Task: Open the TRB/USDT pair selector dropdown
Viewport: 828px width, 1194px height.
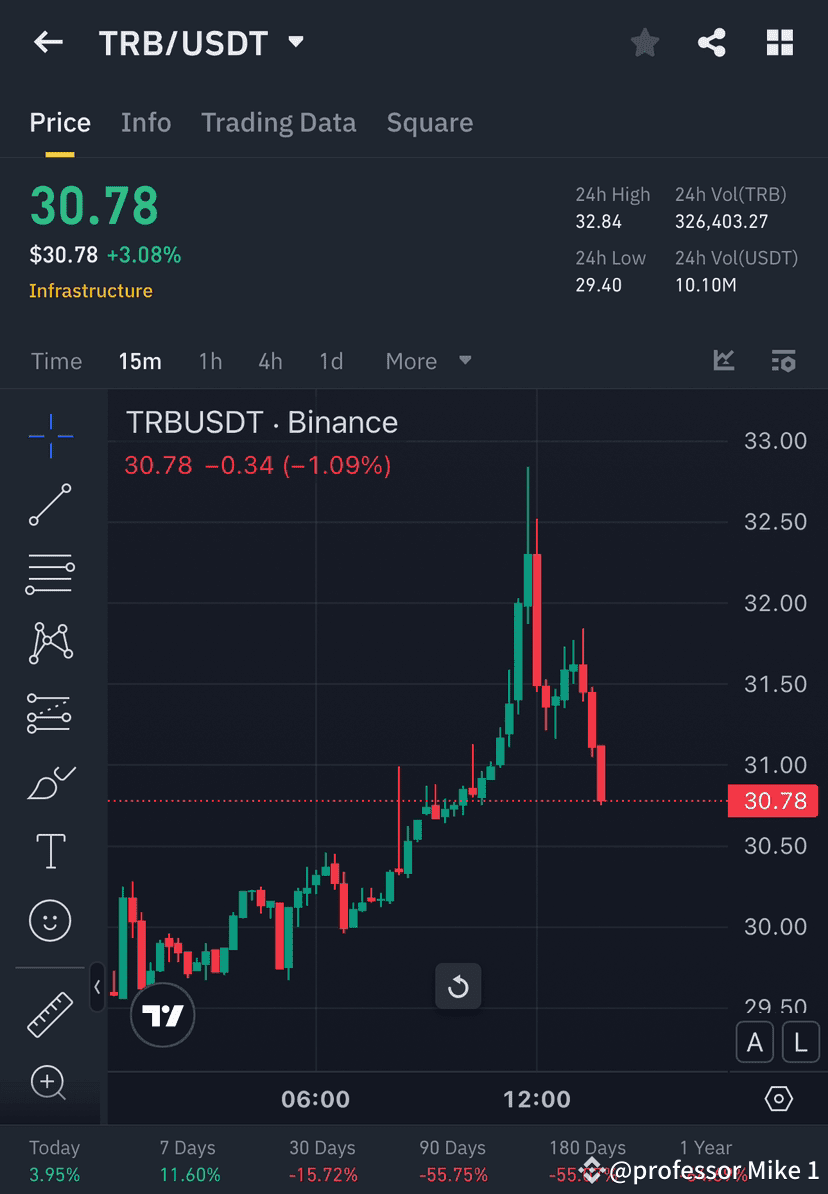Action: click(x=295, y=42)
